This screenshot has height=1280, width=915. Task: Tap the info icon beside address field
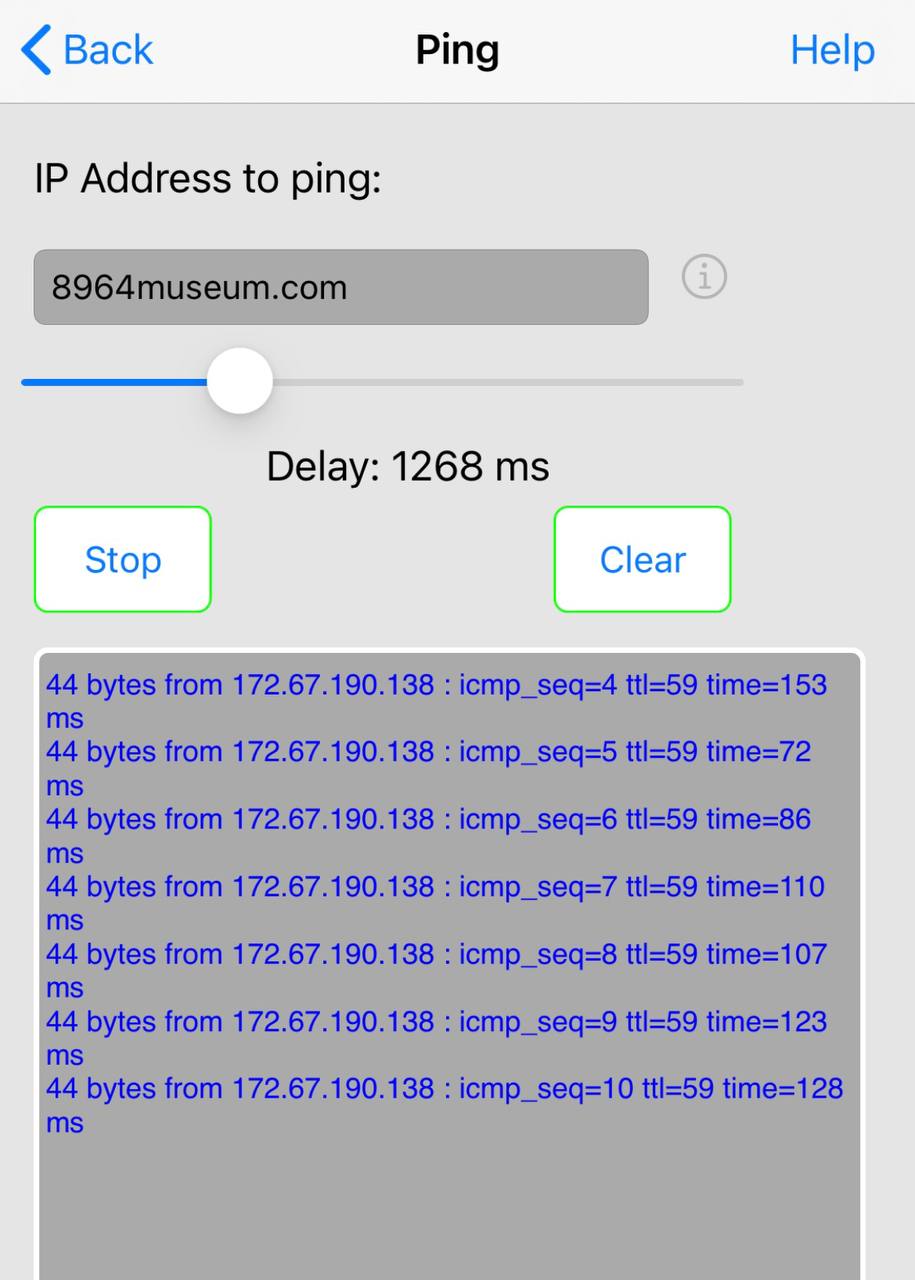[704, 277]
